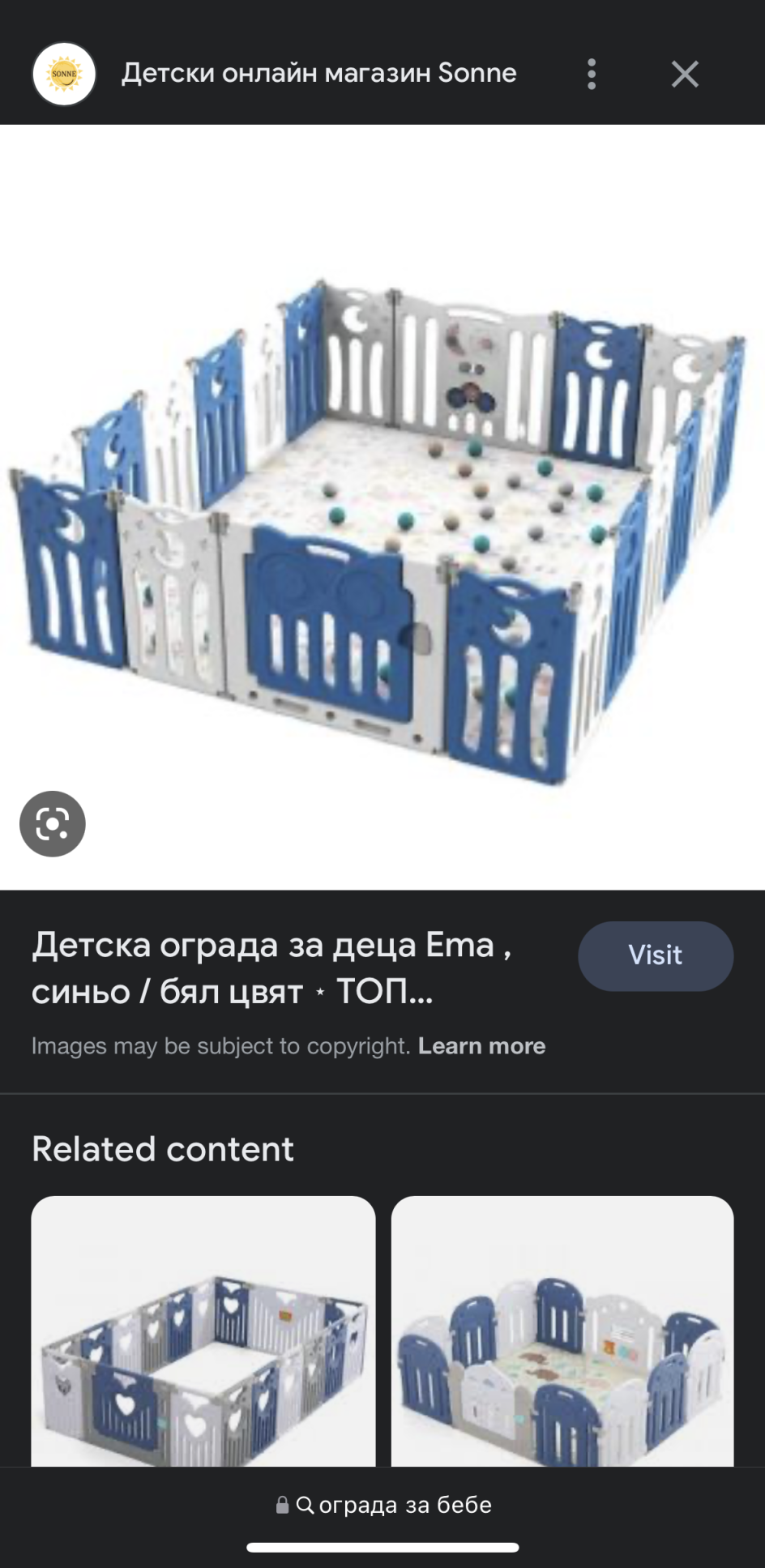Tap Visit to open the Sonne page
The width and height of the screenshot is (765, 1568).
tap(655, 955)
